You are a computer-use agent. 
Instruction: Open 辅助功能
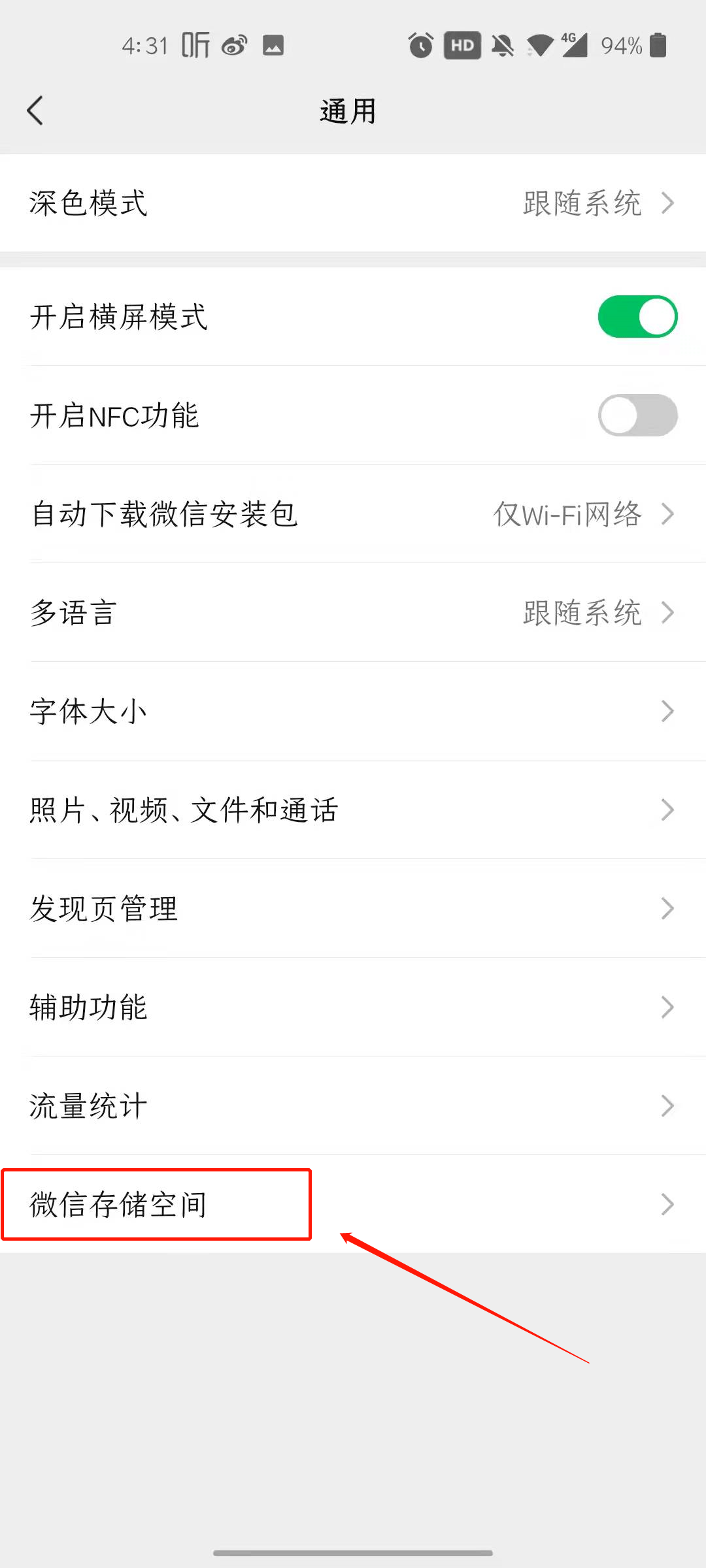(353, 1007)
